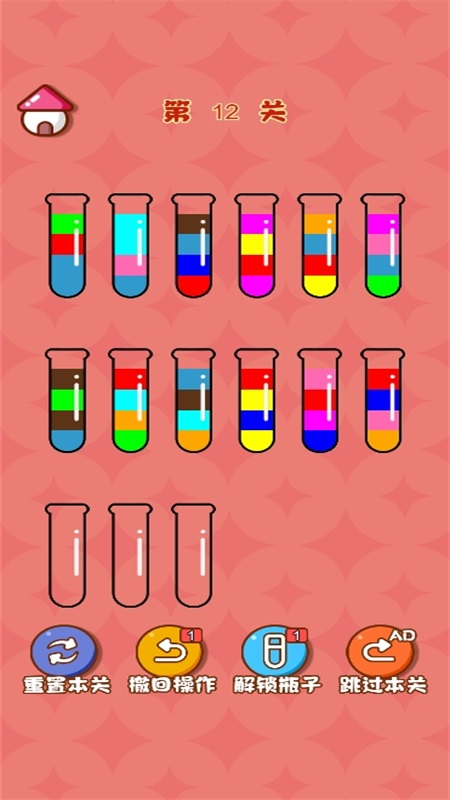Screen dimensions: 450x800
Task: Pick the tube with red top and green bottom
Action: tap(131, 401)
